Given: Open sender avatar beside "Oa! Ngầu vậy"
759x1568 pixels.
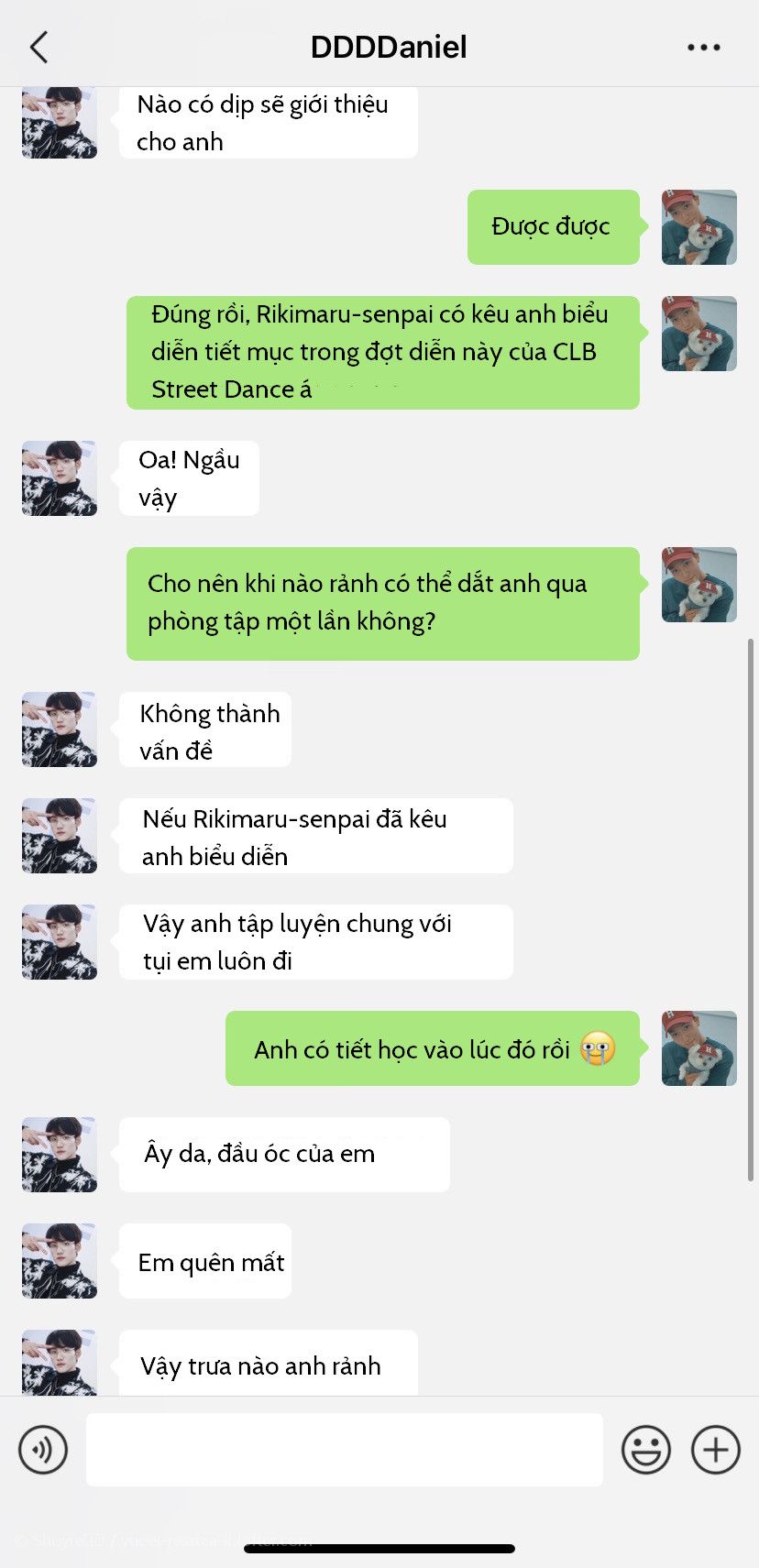Looking at the screenshot, I should (60, 478).
